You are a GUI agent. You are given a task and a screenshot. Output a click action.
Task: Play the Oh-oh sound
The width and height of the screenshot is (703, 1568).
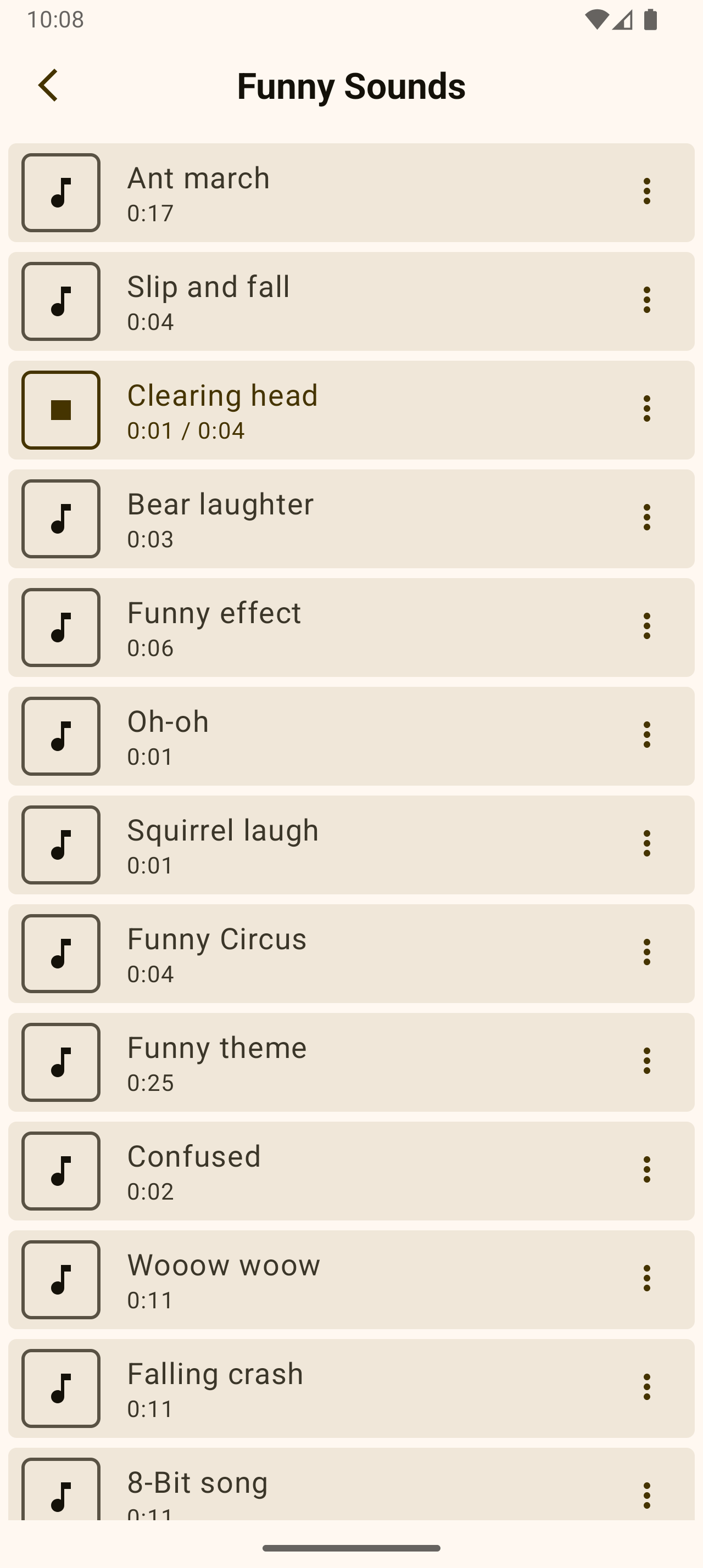[x=61, y=736]
